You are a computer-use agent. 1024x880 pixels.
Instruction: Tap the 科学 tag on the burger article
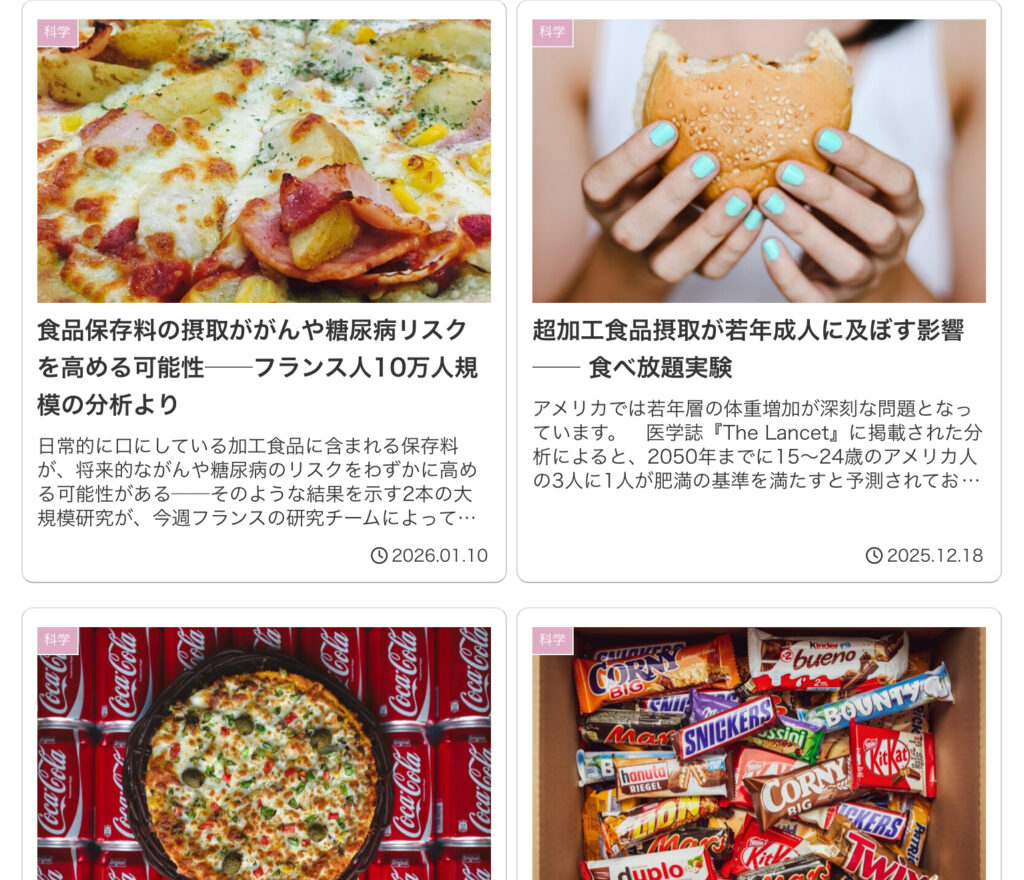point(552,32)
